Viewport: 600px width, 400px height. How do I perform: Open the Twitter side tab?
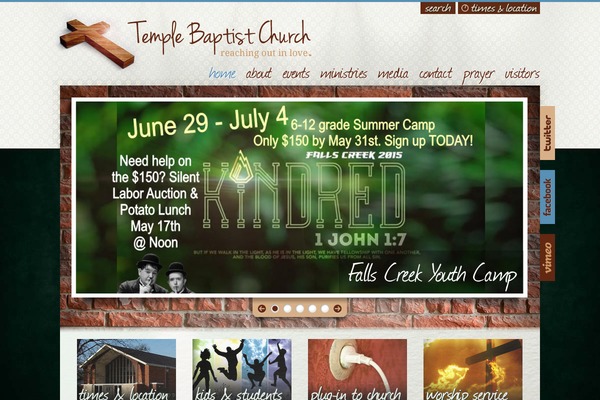[548, 132]
